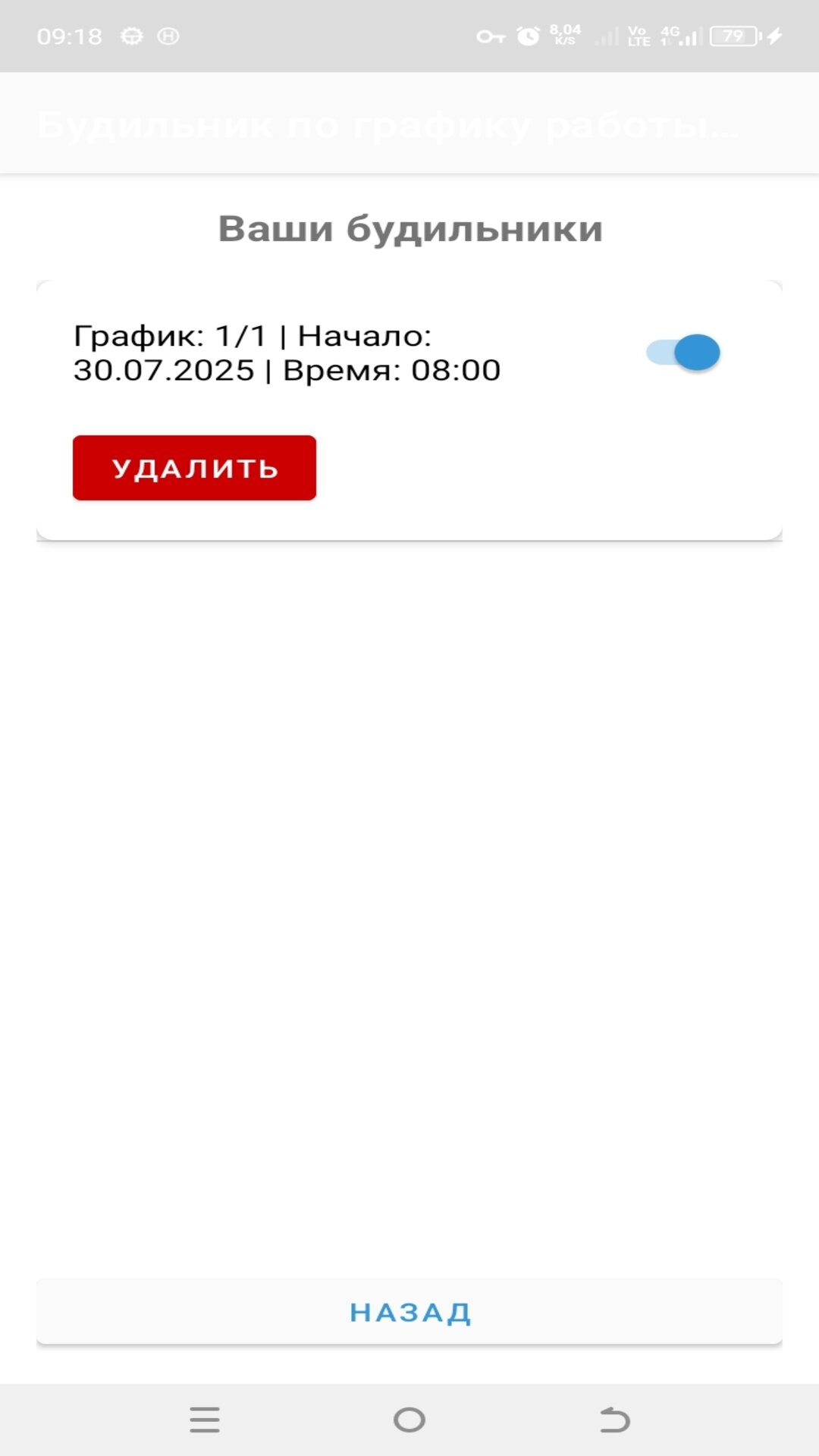Tap the red Удалить button

[x=194, y=468]
